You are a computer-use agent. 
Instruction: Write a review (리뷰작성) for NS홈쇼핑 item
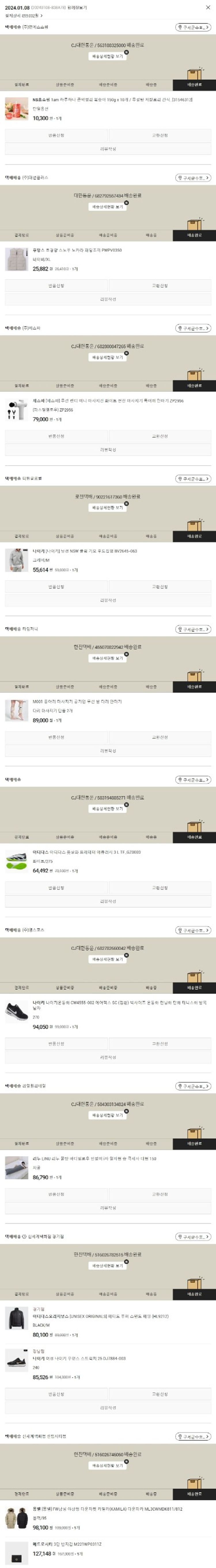pos(108,149)
